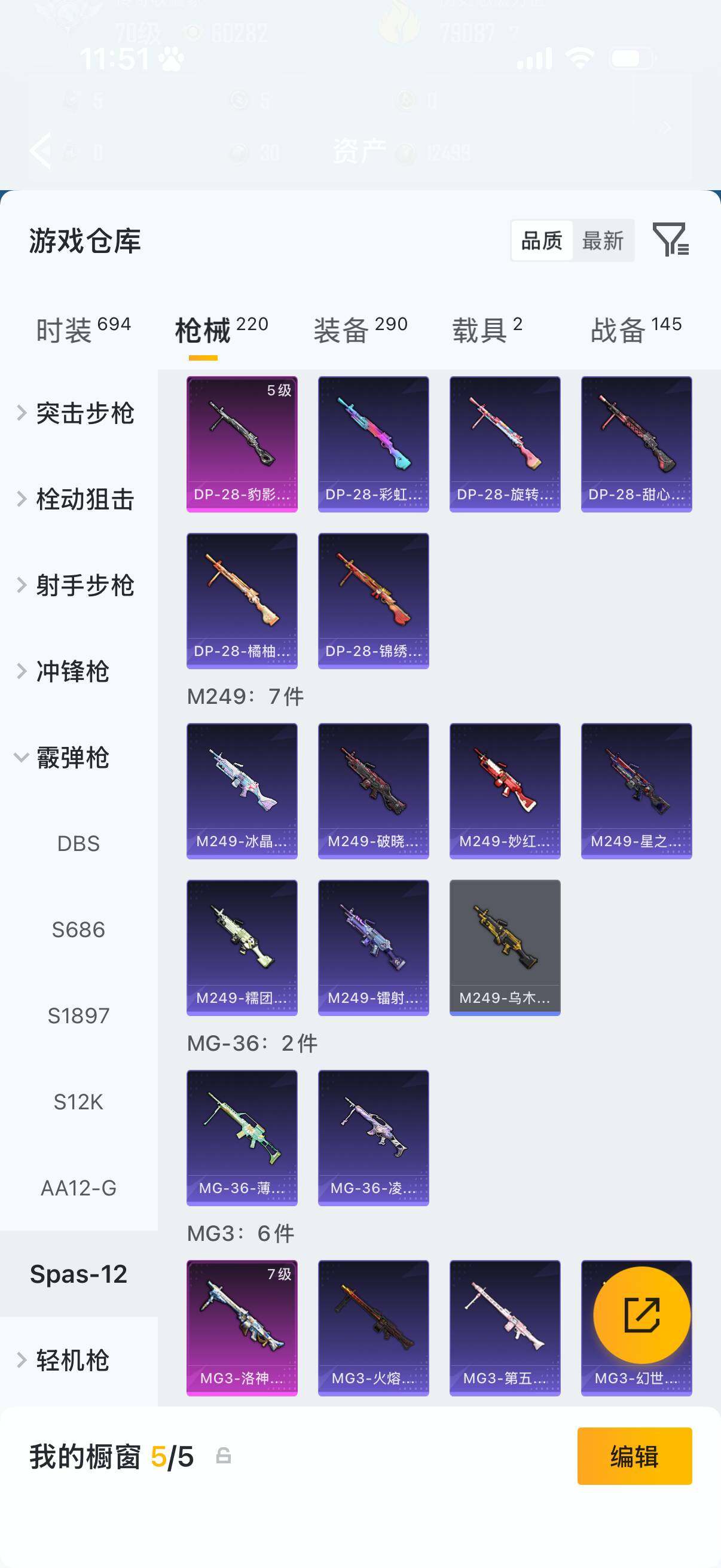
Task: Open the MG3-洛神 skin tile
Action: click(x=242, y=1327)
